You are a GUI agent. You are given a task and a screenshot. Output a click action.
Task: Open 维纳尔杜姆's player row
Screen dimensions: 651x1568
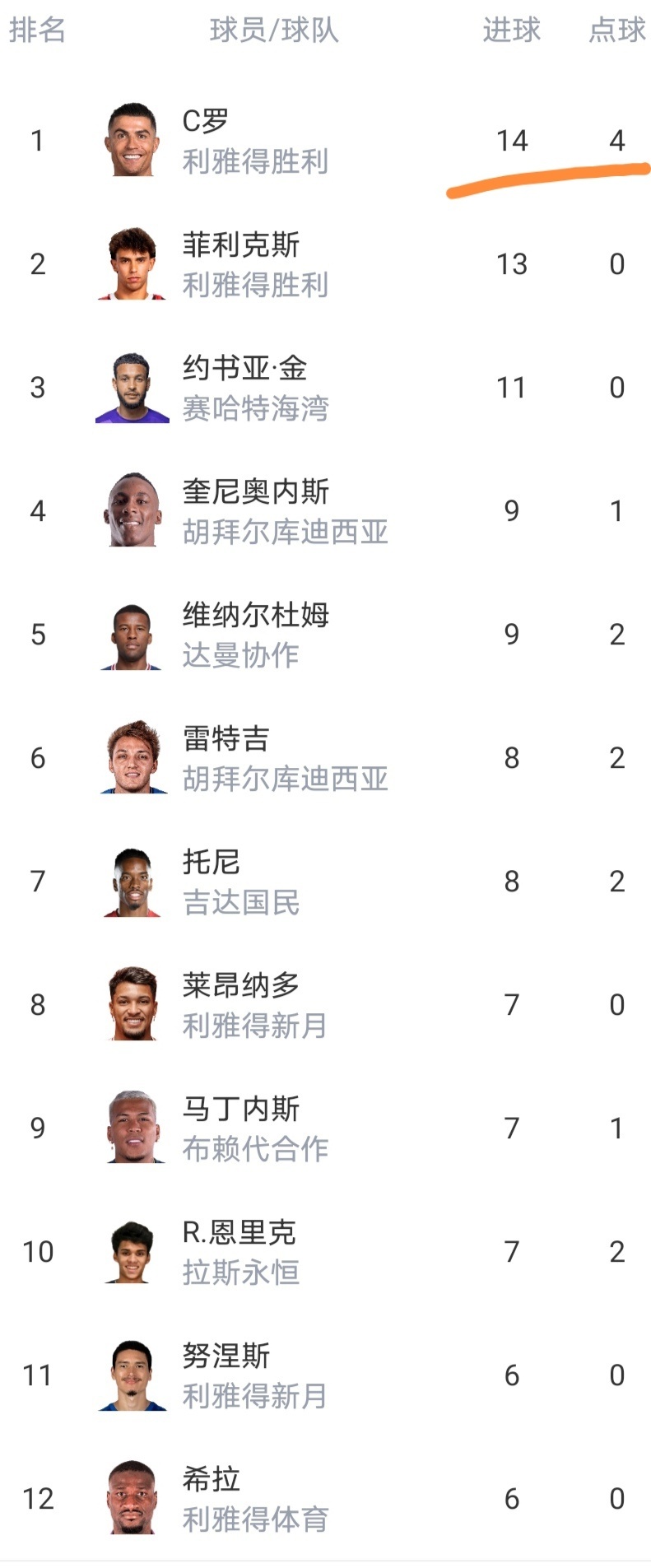(x=255, y=616)
